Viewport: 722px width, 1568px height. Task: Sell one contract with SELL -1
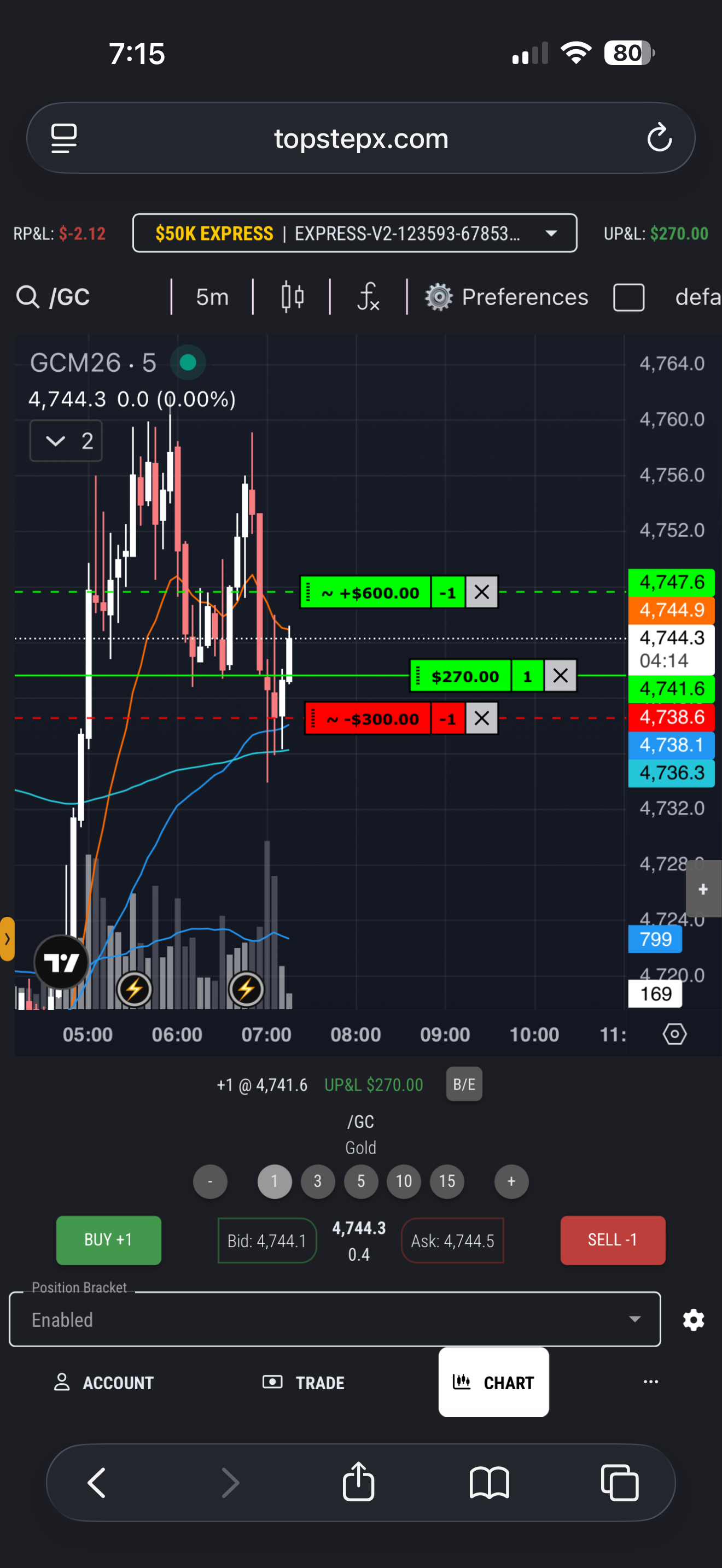[613, 1240]
